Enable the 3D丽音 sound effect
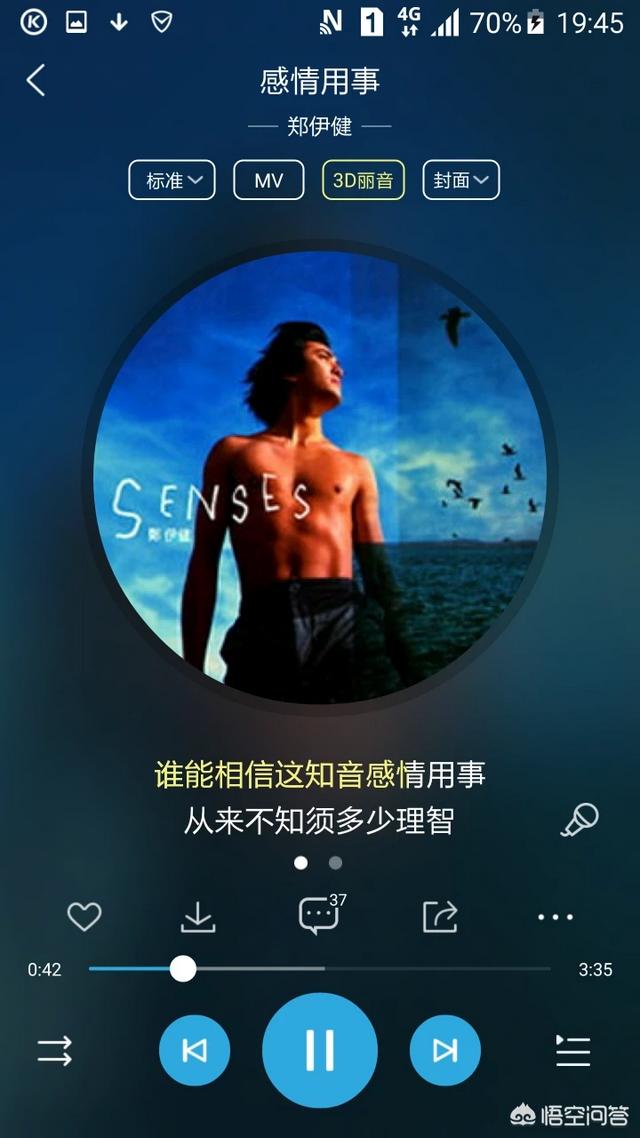Screen dimensions: 640x1138 pos(363,180)
